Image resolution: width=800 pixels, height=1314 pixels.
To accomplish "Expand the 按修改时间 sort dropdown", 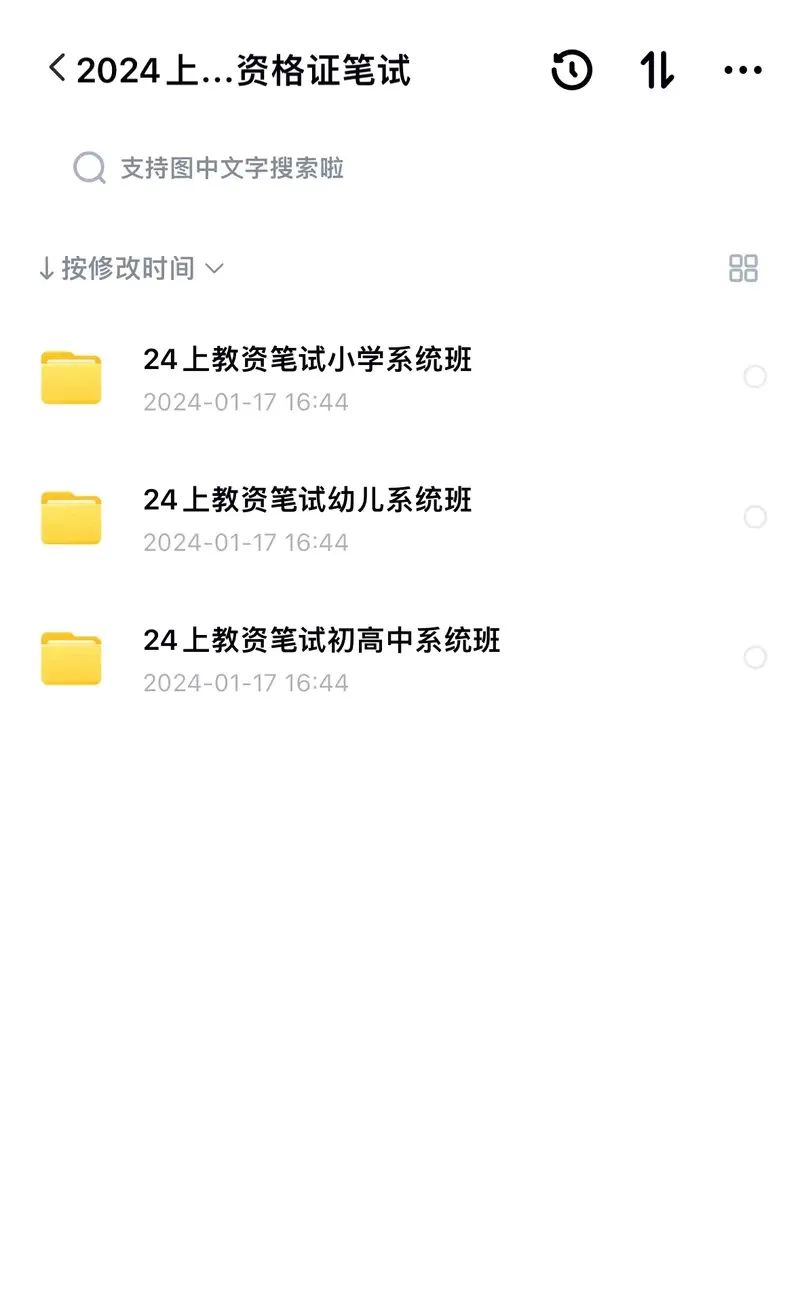I will pyautogui.click(x=130, y=268).
